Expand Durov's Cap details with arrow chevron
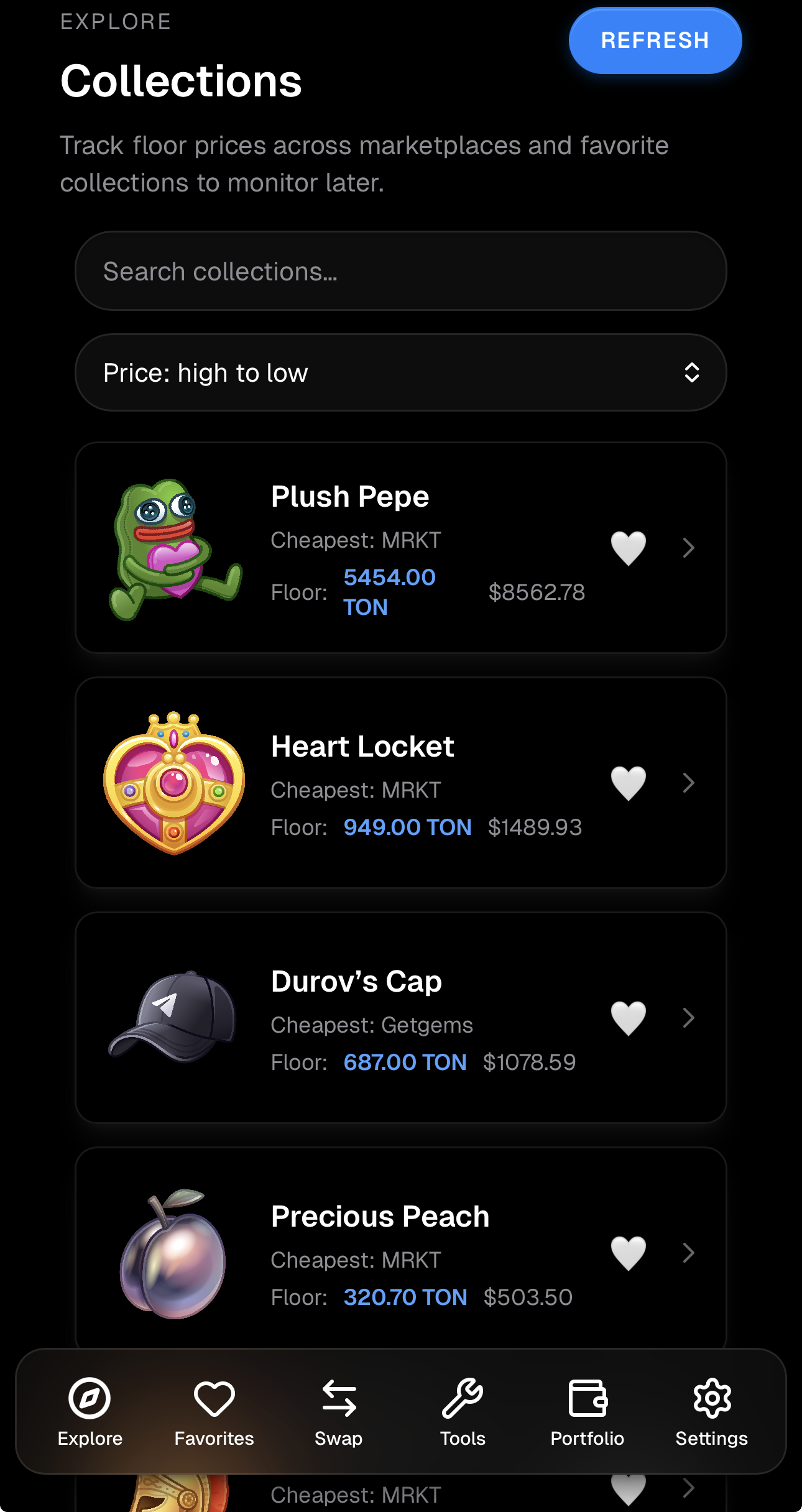 (689, 1018)
